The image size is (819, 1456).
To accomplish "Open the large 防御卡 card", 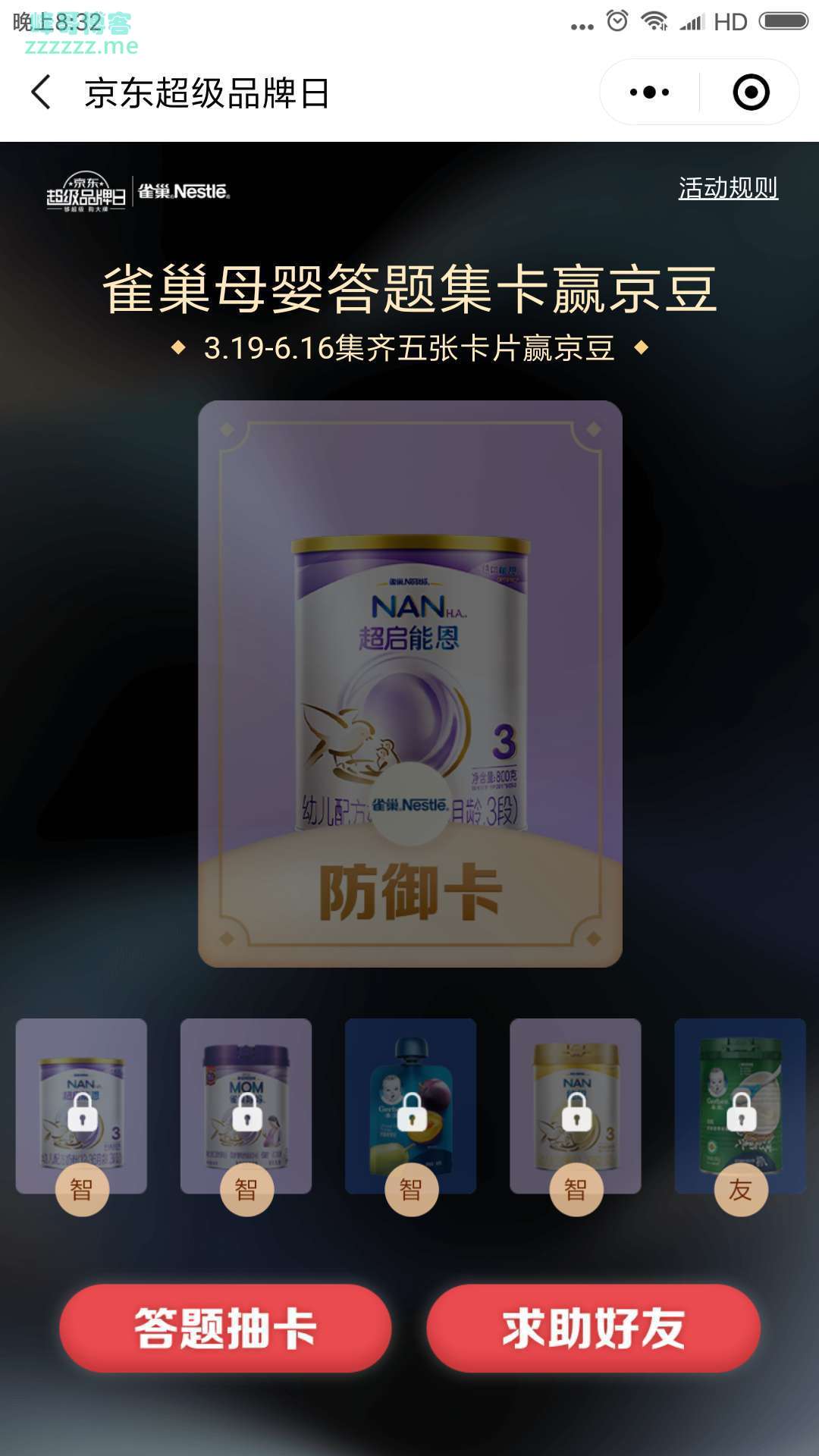I will point(409,682).
